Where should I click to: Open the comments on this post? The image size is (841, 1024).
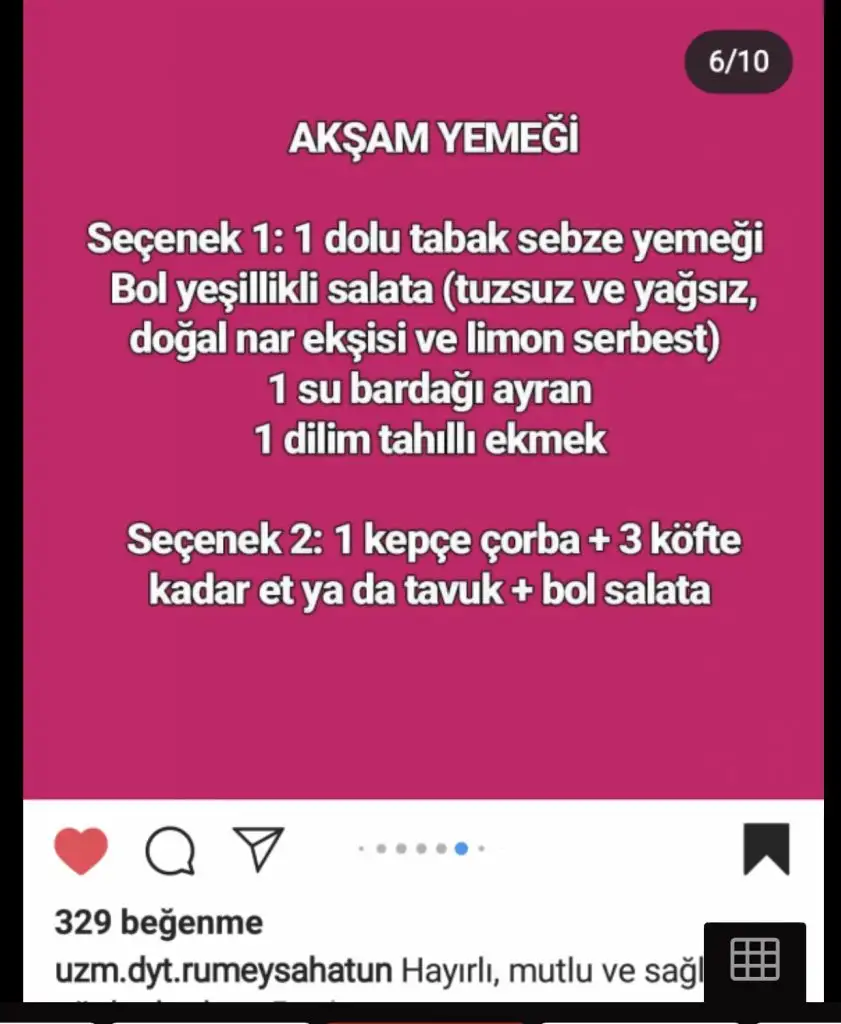click(170, 851)
